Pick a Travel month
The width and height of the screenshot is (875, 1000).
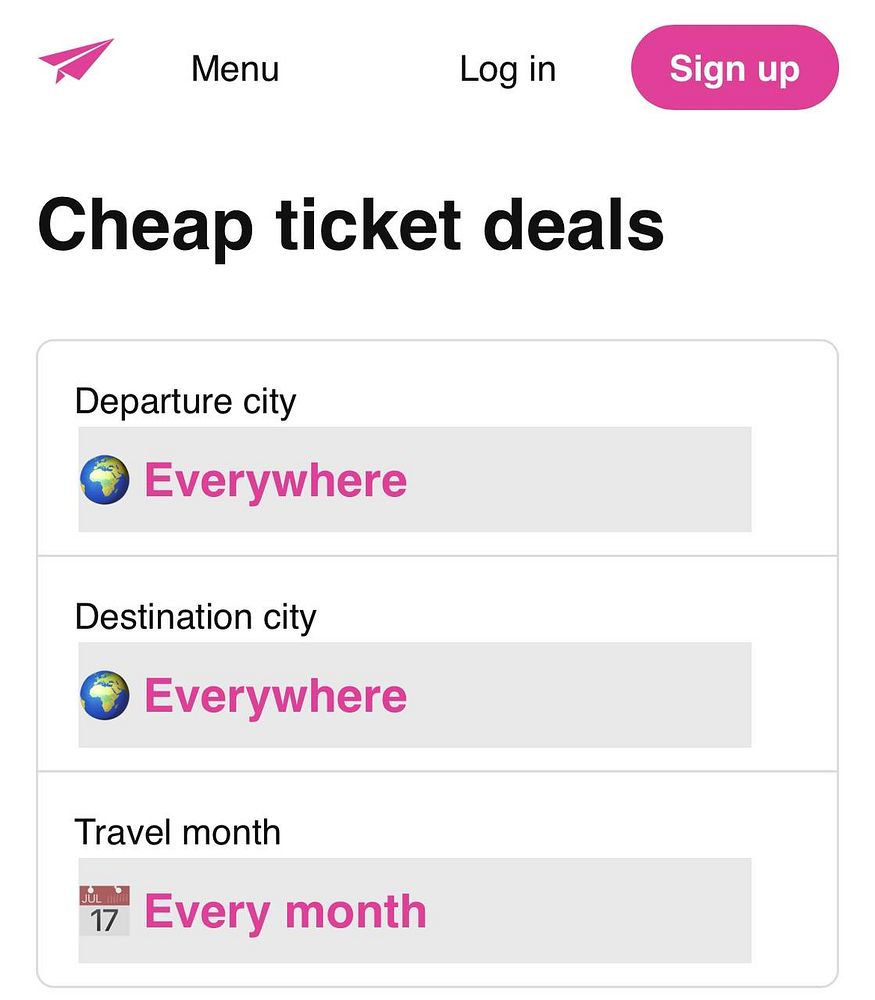coord(414,911)
